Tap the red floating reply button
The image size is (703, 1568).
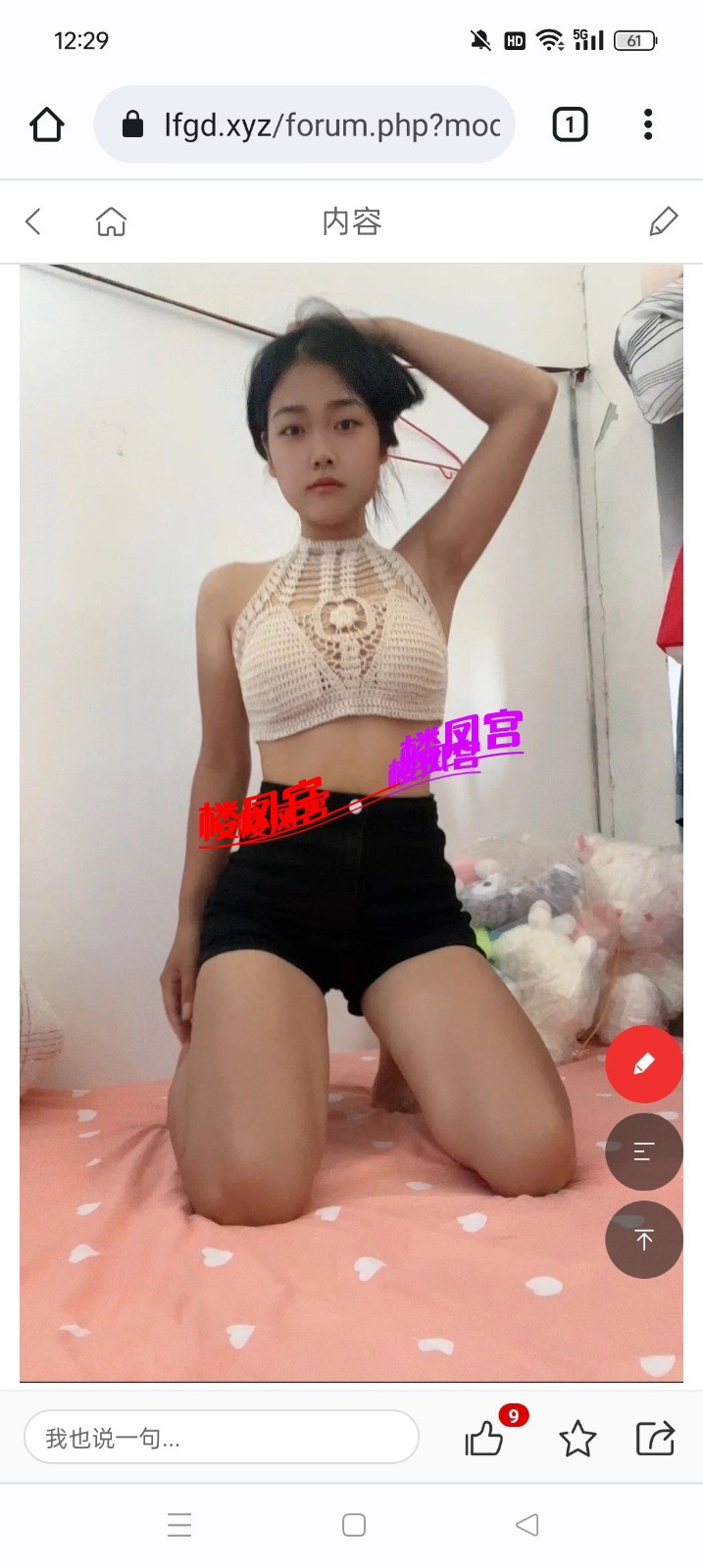(x=643, y=1064)
